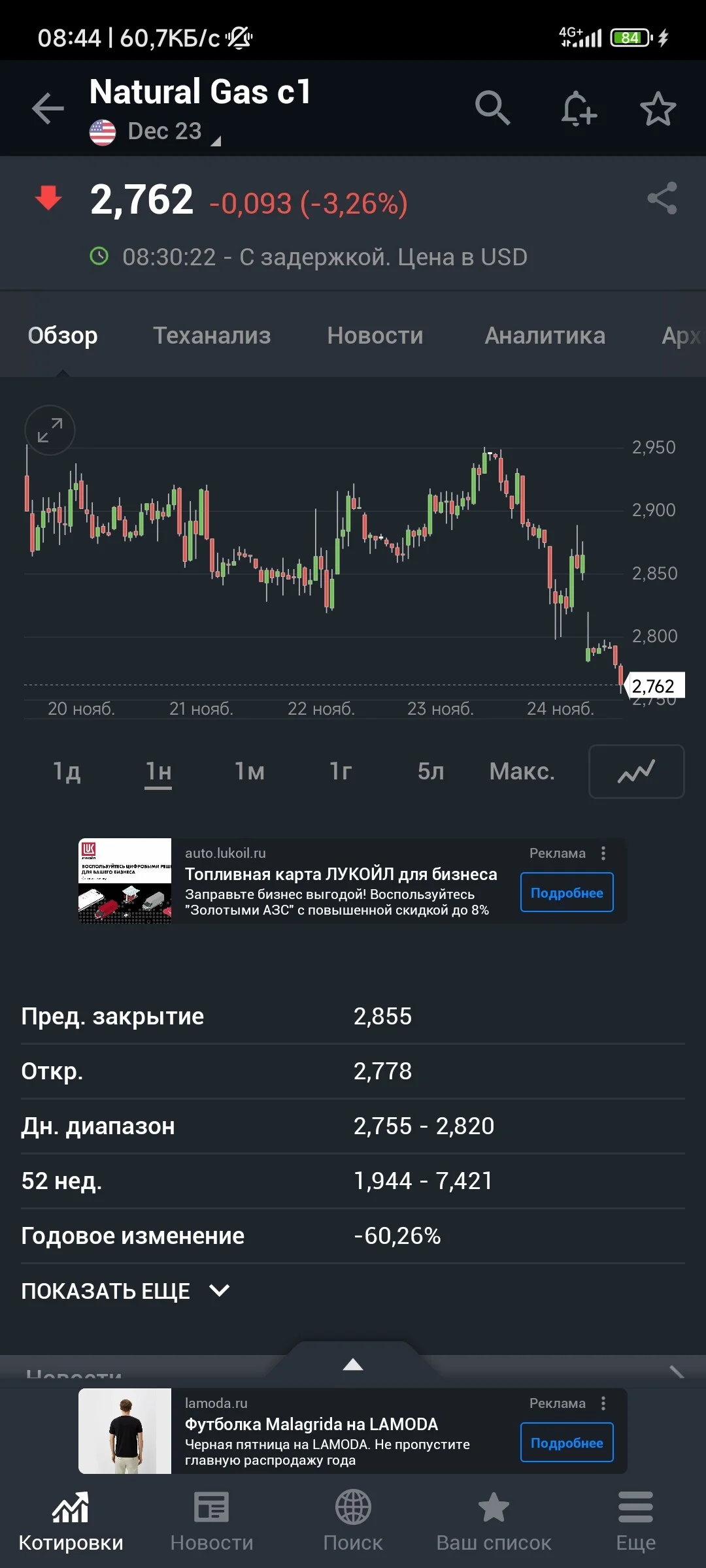The image size is (706, 1568).
Task: Switch to the Новости top tab
Action: 375,335
